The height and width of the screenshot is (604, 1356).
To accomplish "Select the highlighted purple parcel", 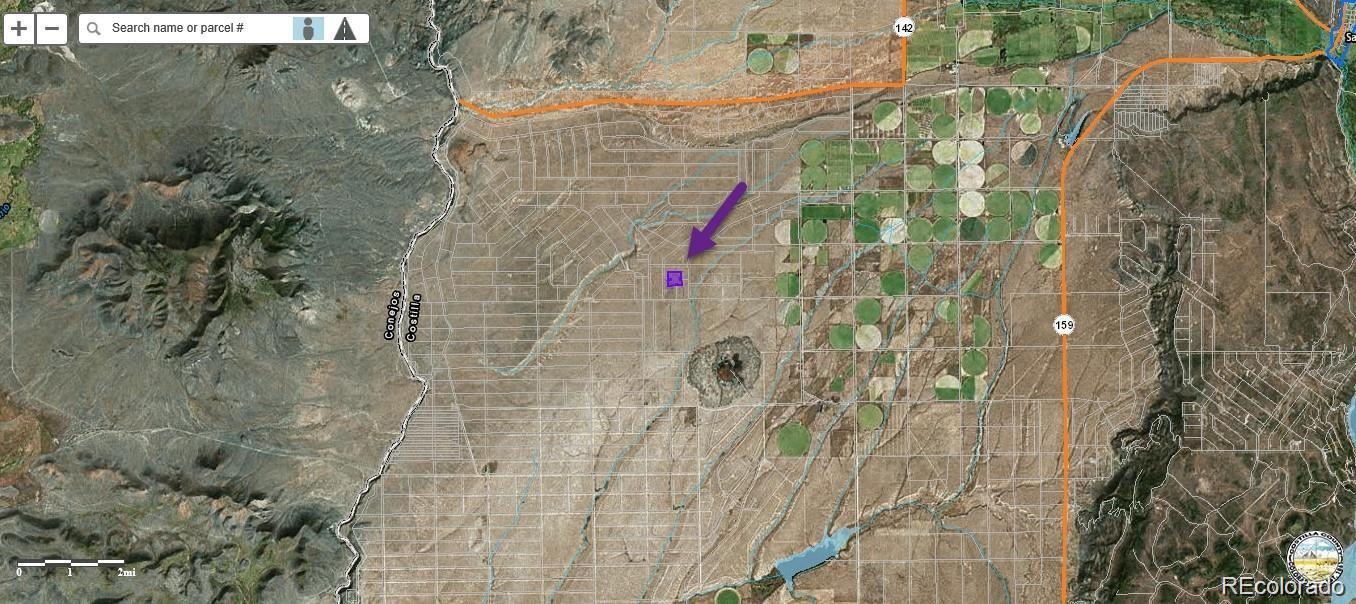I will [x=675, y=279].
